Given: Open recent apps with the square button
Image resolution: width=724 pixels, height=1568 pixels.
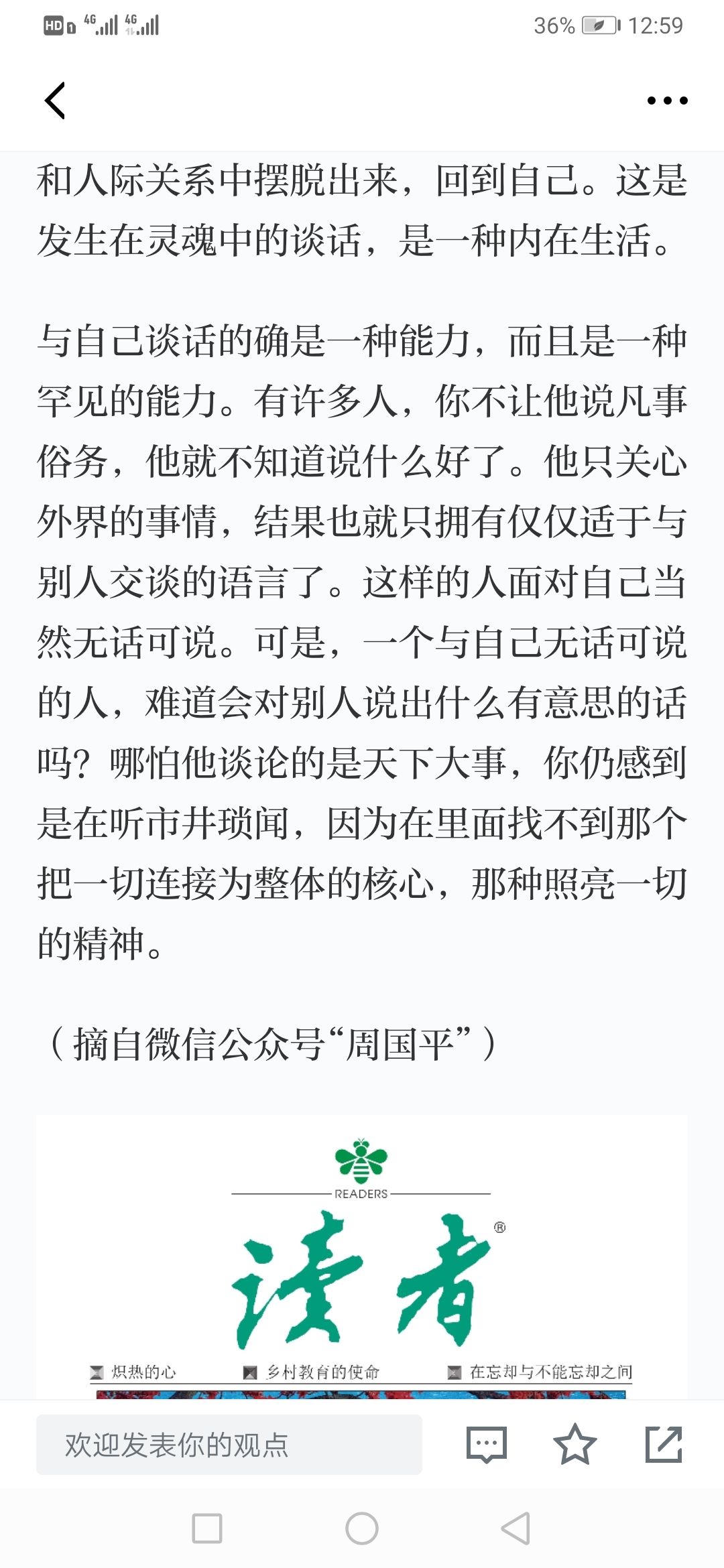Looking at the screenshot, I should click(207, 1528).
